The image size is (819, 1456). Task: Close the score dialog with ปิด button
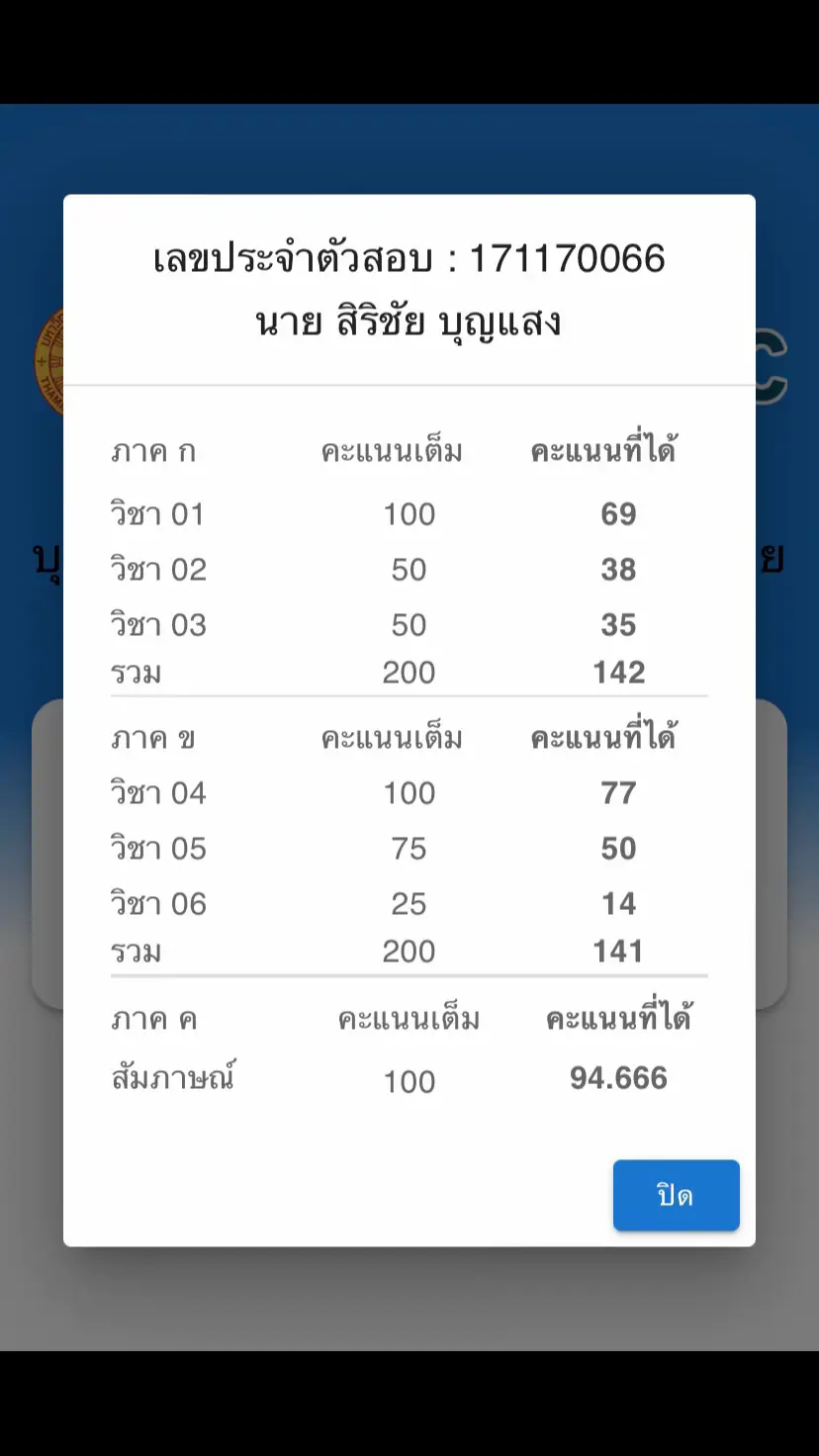point(676,1195)
